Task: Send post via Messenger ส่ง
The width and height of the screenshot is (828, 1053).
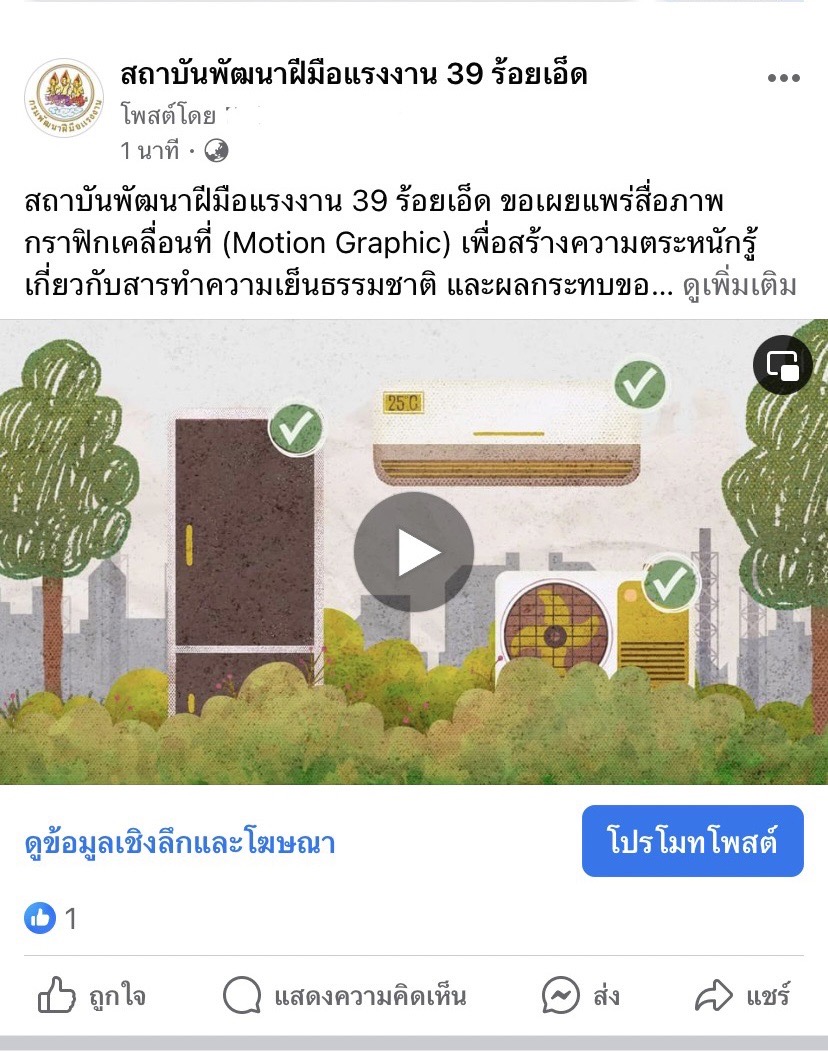Action: pyautogui.click(x=581, y=996)
